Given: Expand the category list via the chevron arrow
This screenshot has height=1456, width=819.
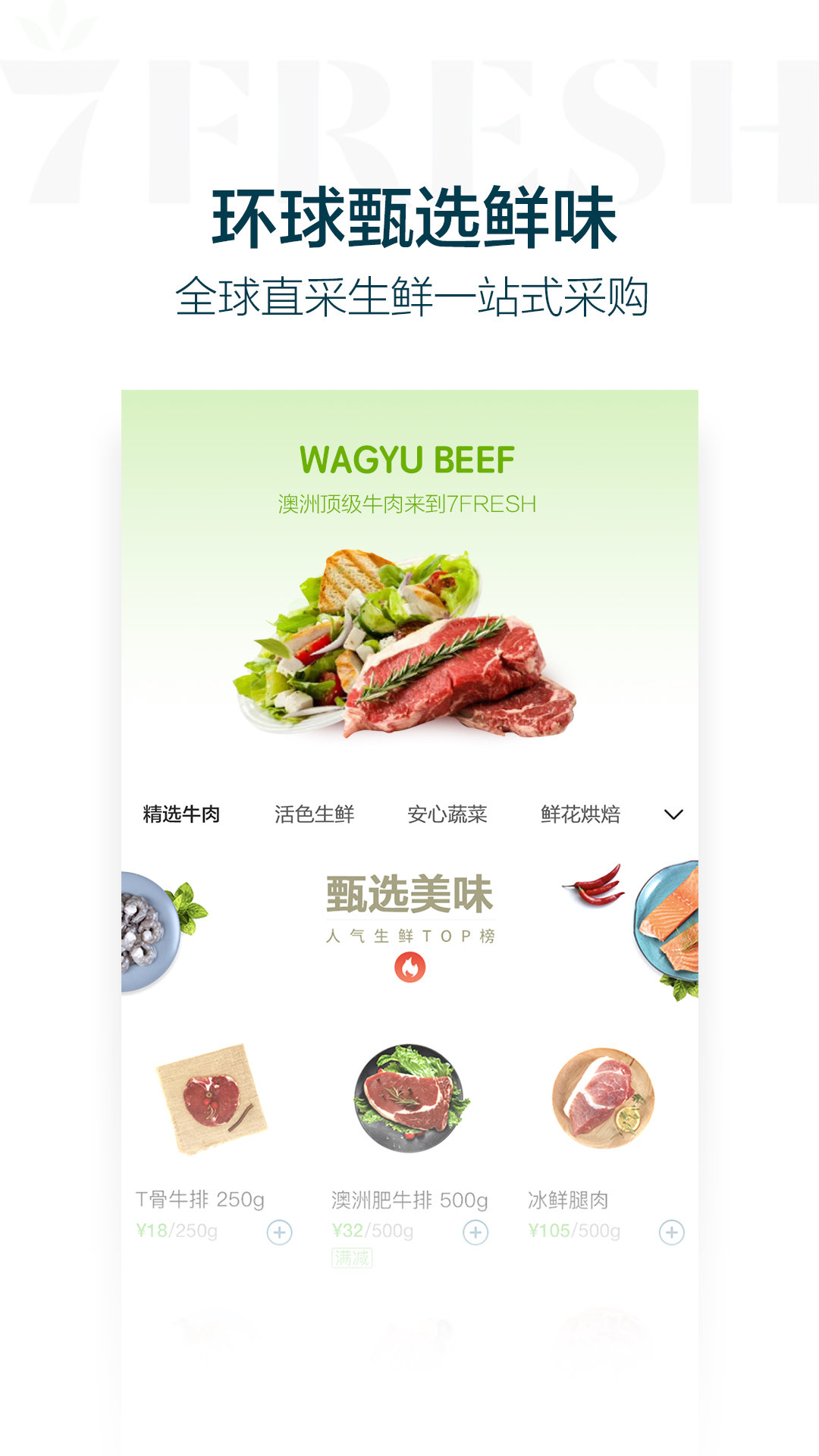Looking at the screenshot, I should (672, 814).
